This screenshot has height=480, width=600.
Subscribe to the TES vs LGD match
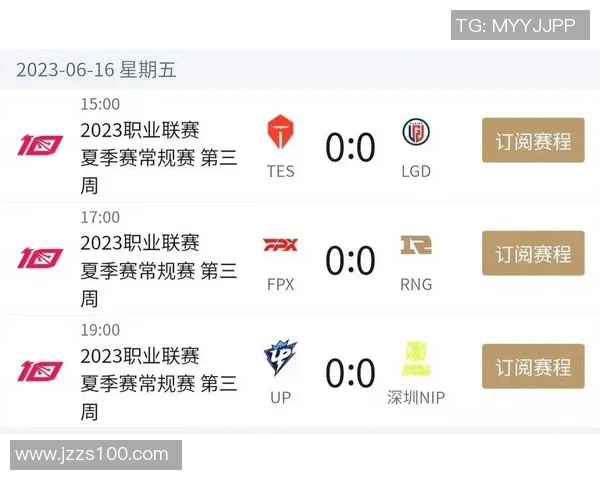point(533,141)
